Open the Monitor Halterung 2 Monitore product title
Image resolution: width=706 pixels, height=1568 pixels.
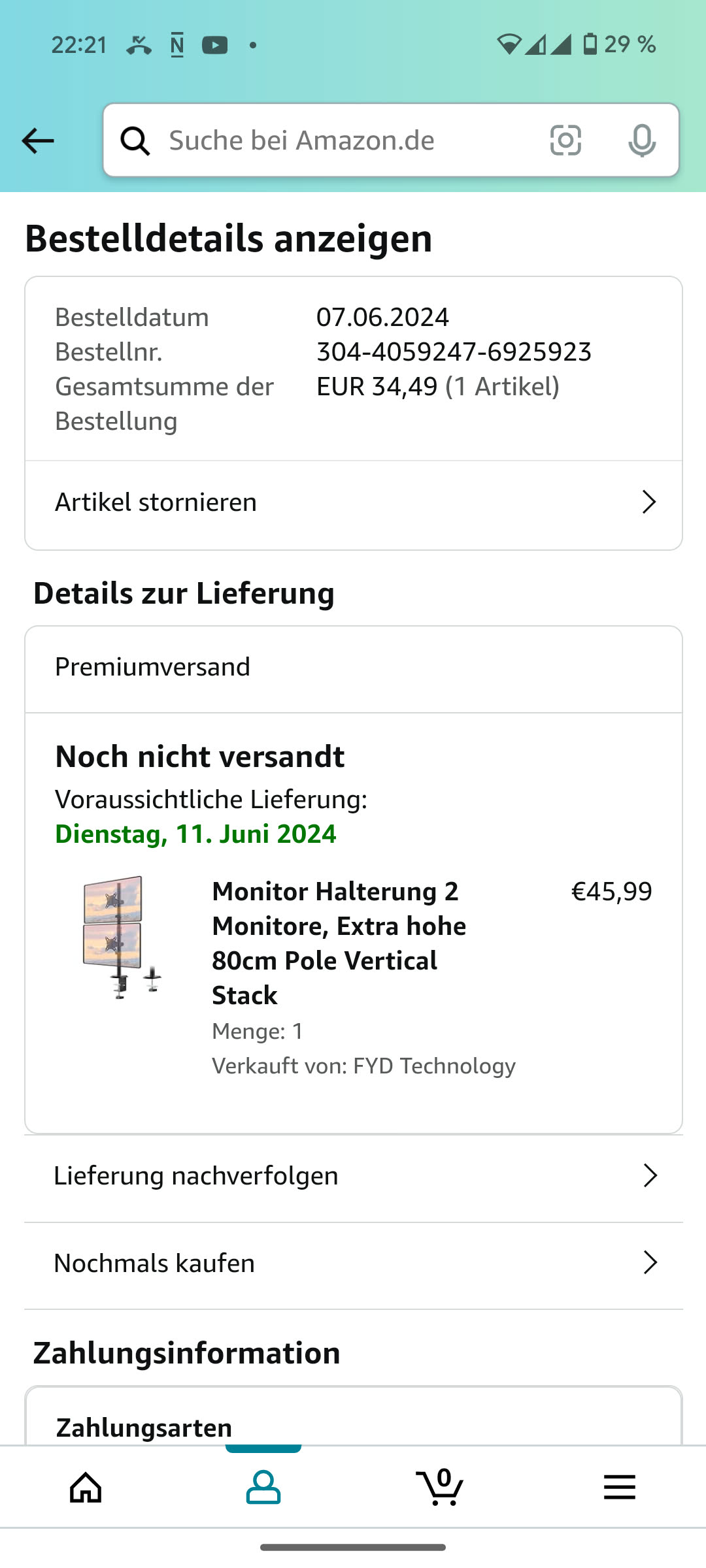pyautogui.click(x=339, y=943)
